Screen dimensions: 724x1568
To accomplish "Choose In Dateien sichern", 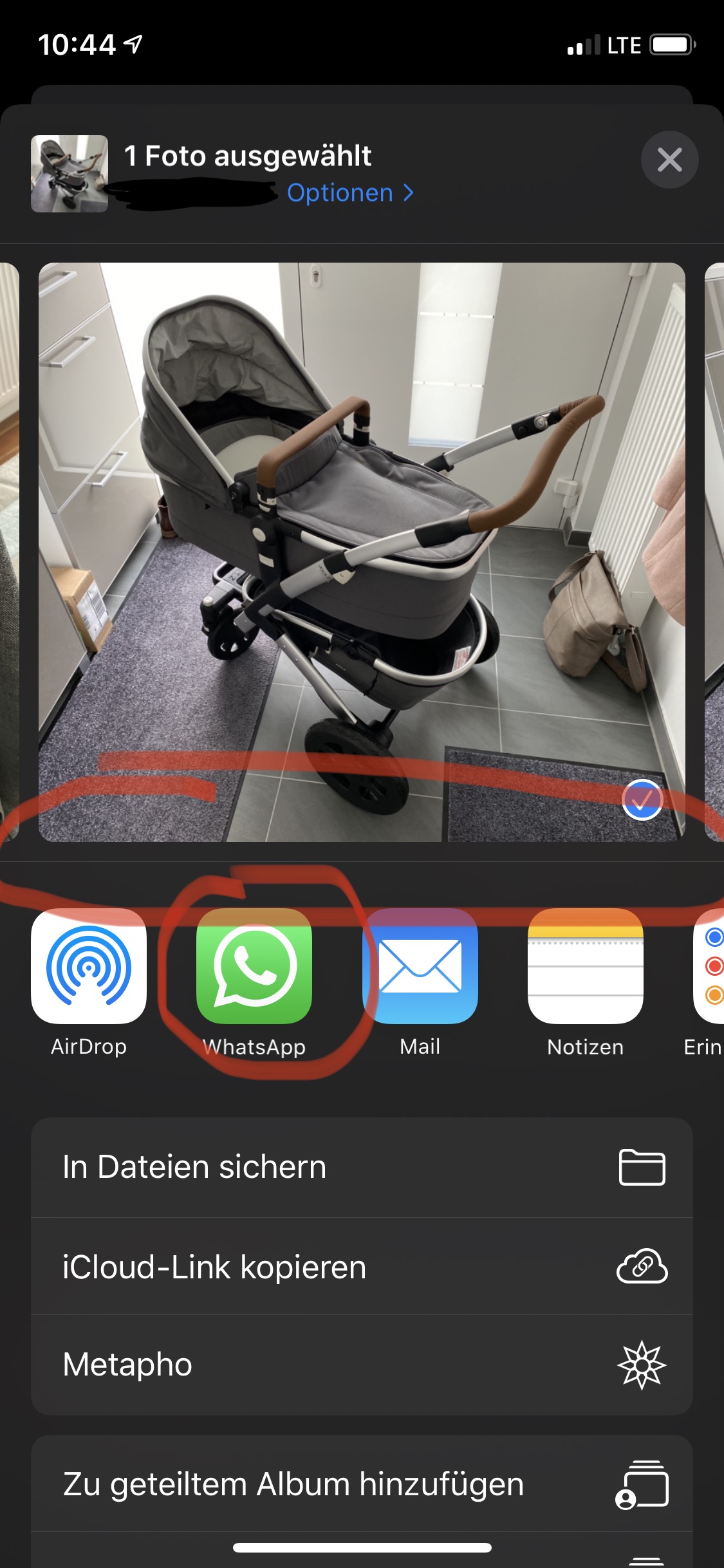I will (x=362, y=1167).
